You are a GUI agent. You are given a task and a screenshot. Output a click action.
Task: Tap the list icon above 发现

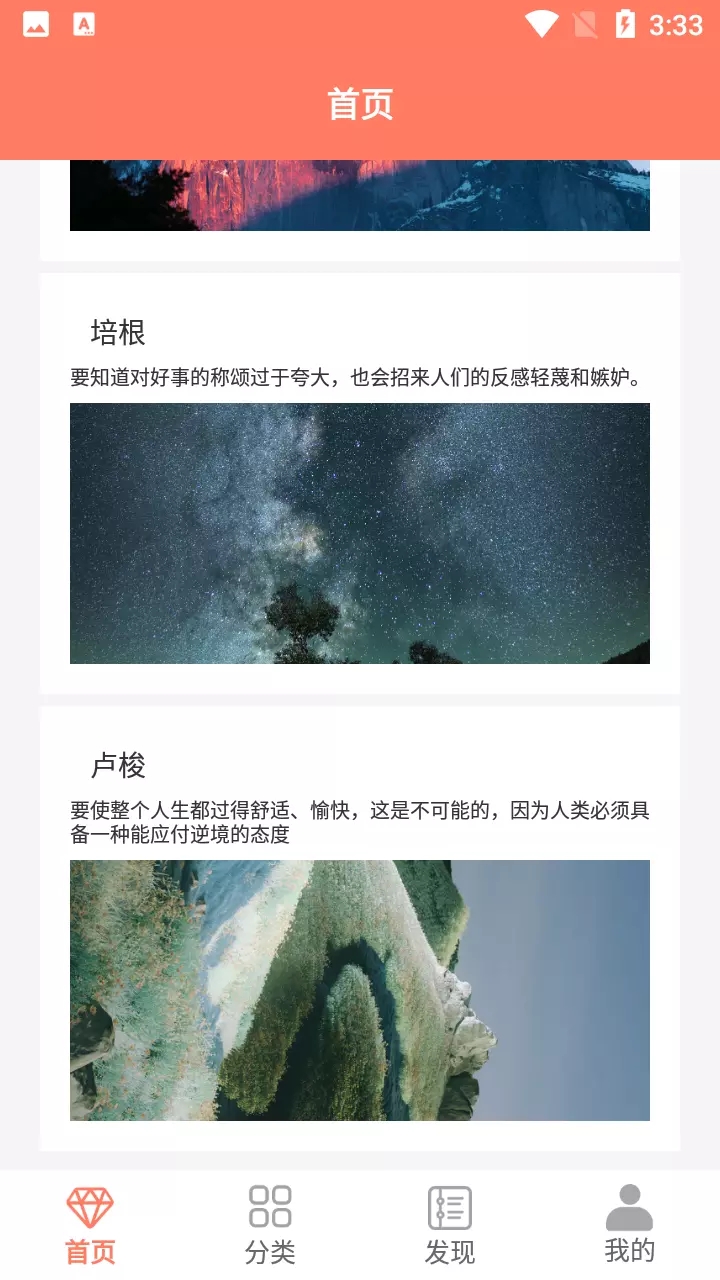click(x=449, y=1205)
